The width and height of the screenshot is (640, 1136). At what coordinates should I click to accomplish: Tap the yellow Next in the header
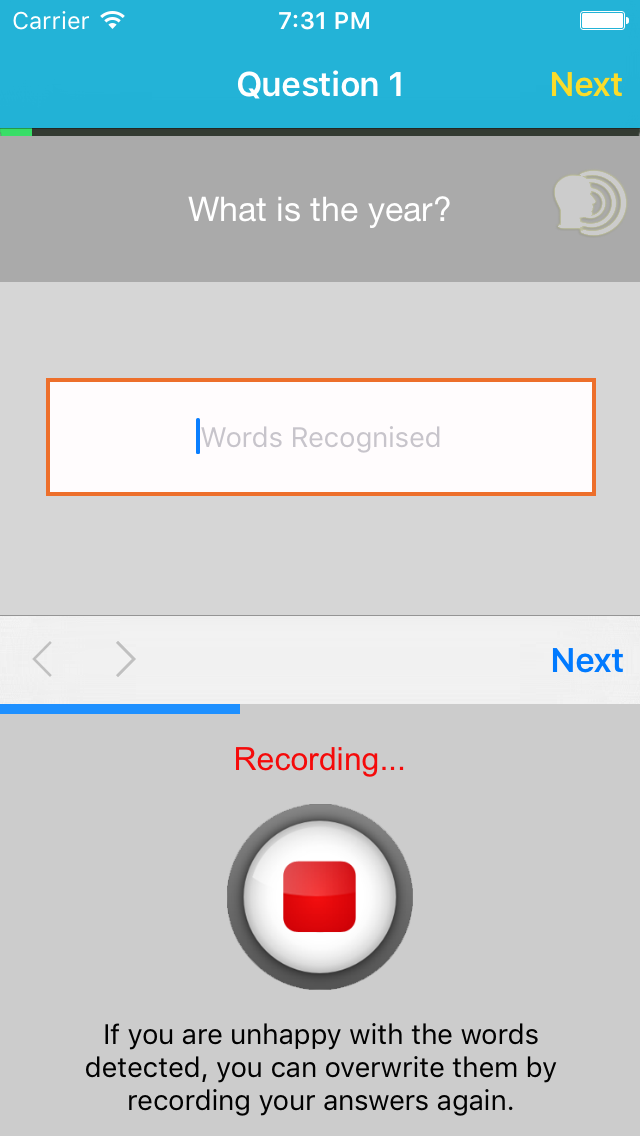pos(586,85)
